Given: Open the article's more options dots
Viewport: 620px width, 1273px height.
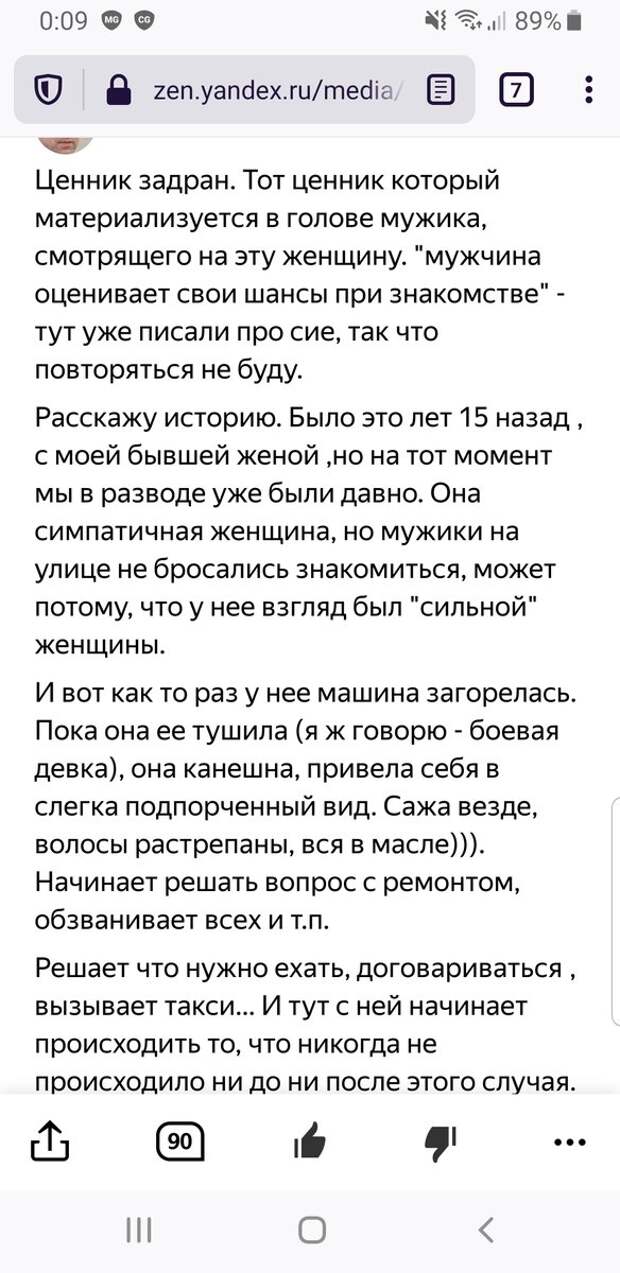Looking at the screenshot, I should coord(570,1141).
